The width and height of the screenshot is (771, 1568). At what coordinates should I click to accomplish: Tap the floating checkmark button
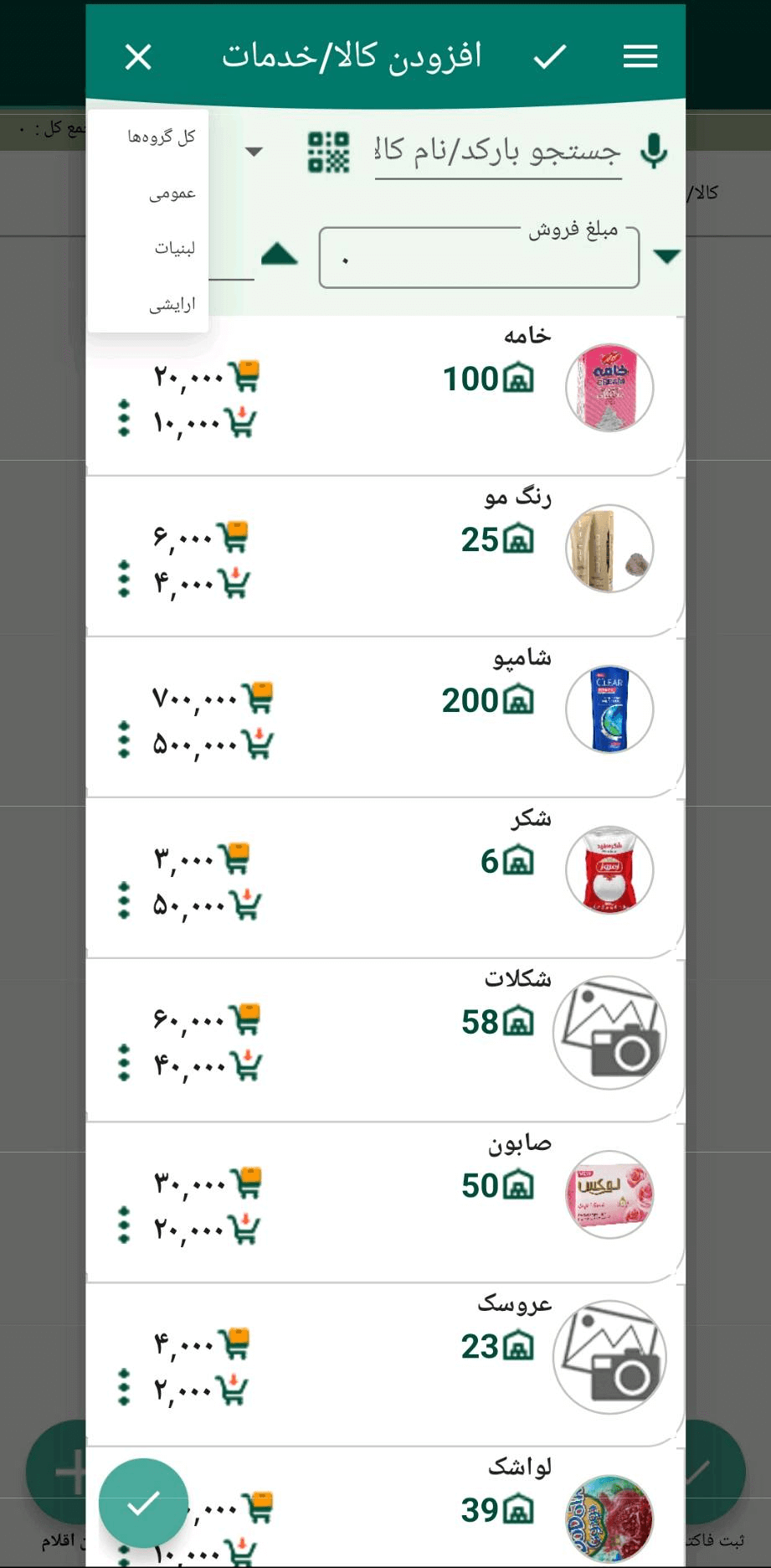coord(143,1504)
